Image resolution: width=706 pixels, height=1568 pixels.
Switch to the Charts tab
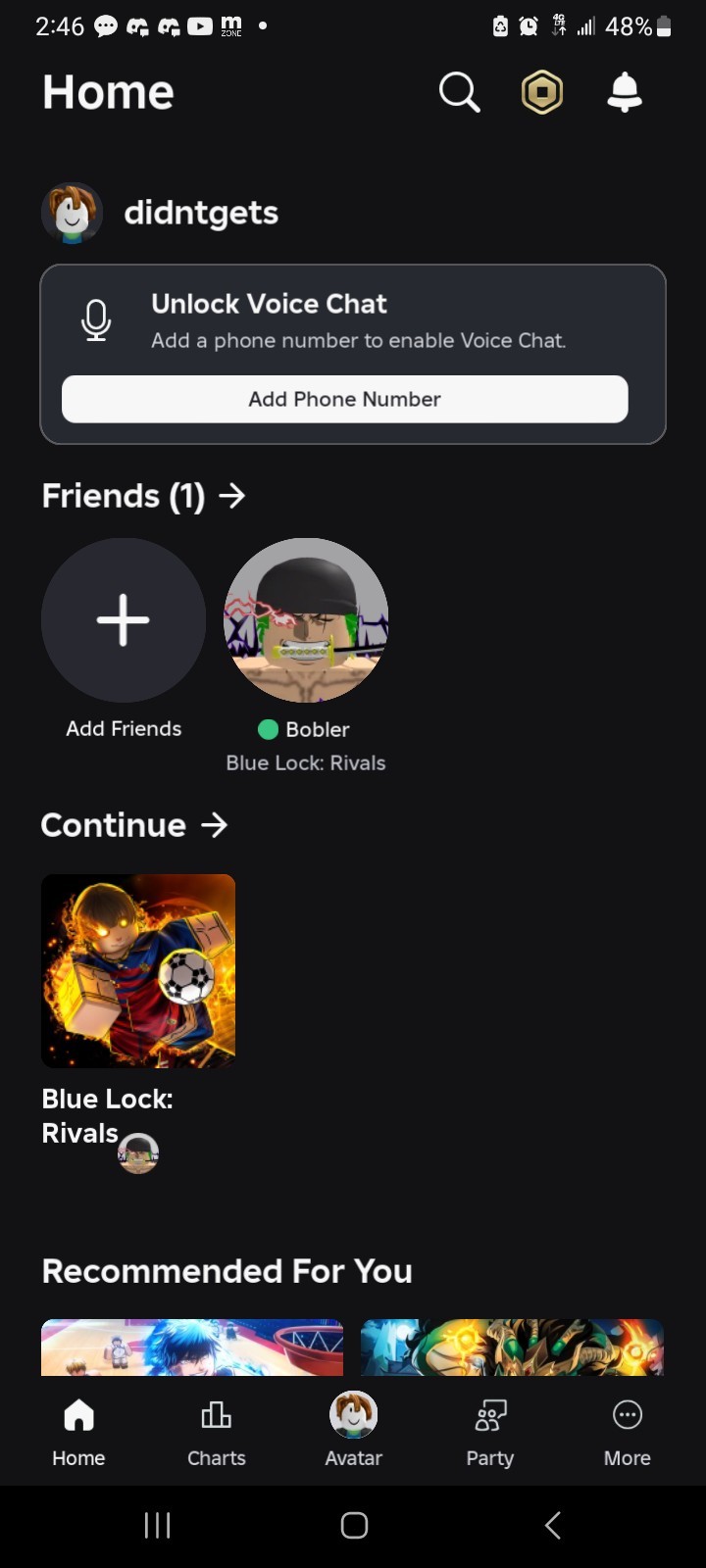point(217,1433)
